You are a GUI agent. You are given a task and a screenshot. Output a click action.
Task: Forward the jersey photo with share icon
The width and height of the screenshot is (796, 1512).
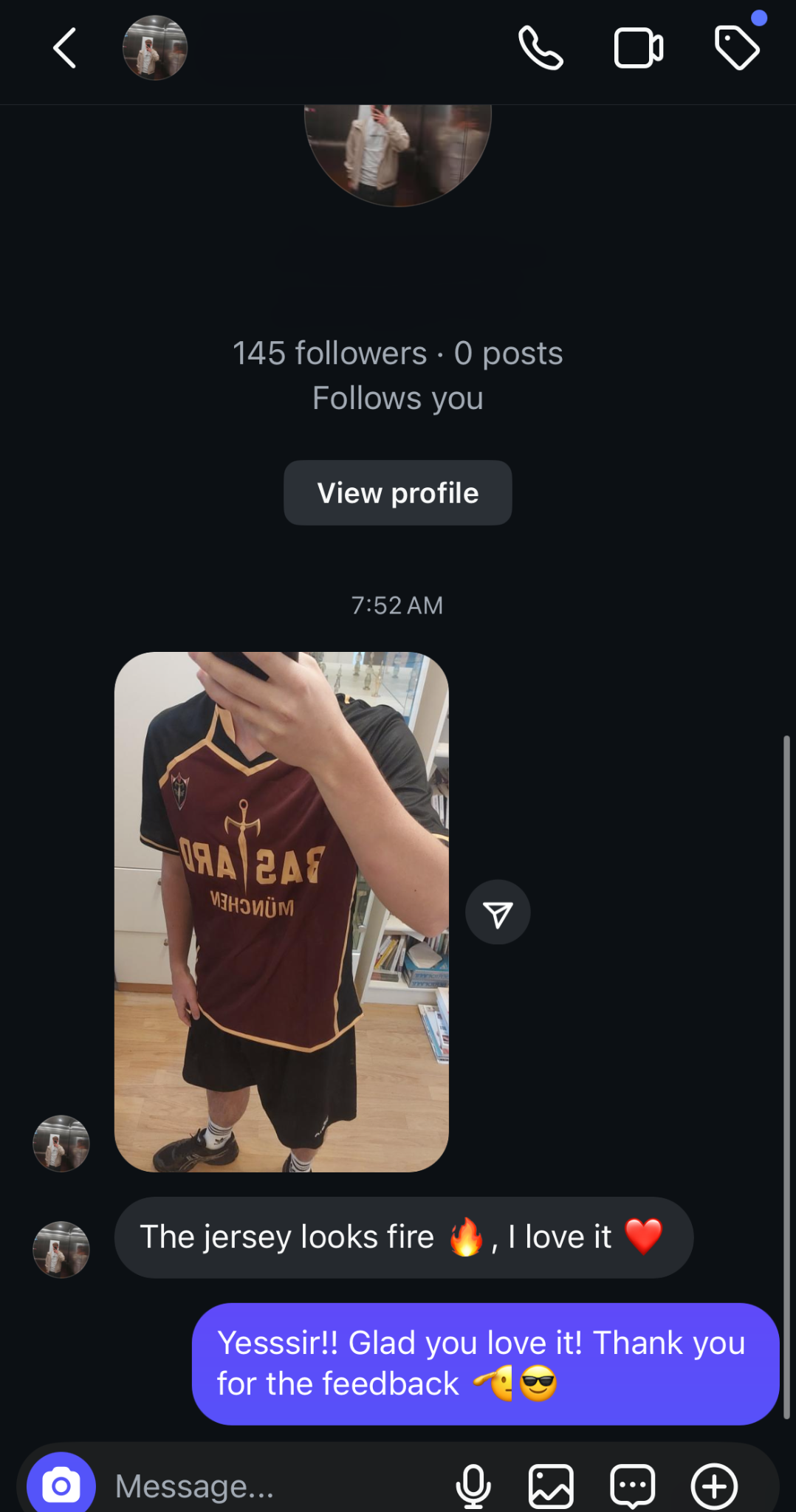point(498,913)
